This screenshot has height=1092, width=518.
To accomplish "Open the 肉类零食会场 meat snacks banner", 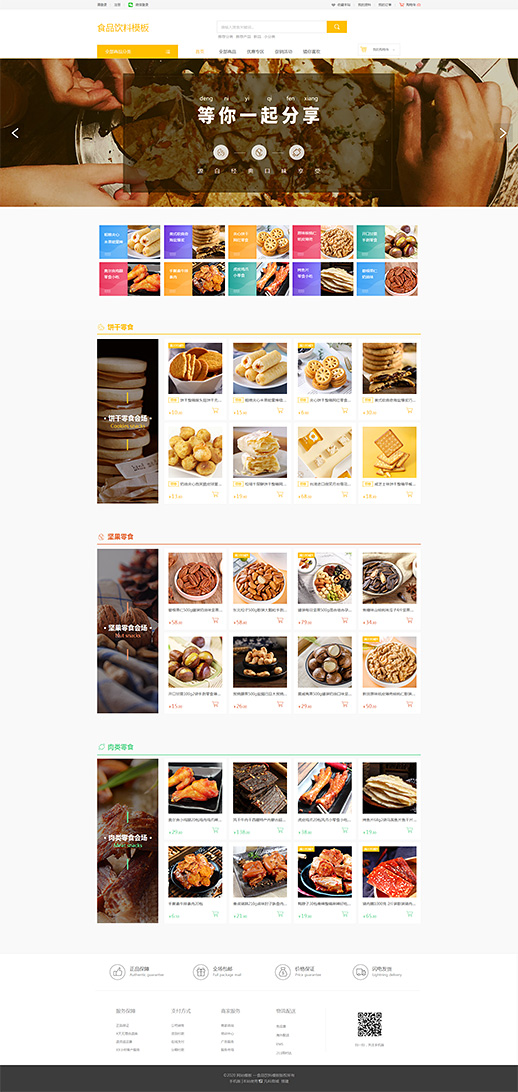I will click(127, 841).
